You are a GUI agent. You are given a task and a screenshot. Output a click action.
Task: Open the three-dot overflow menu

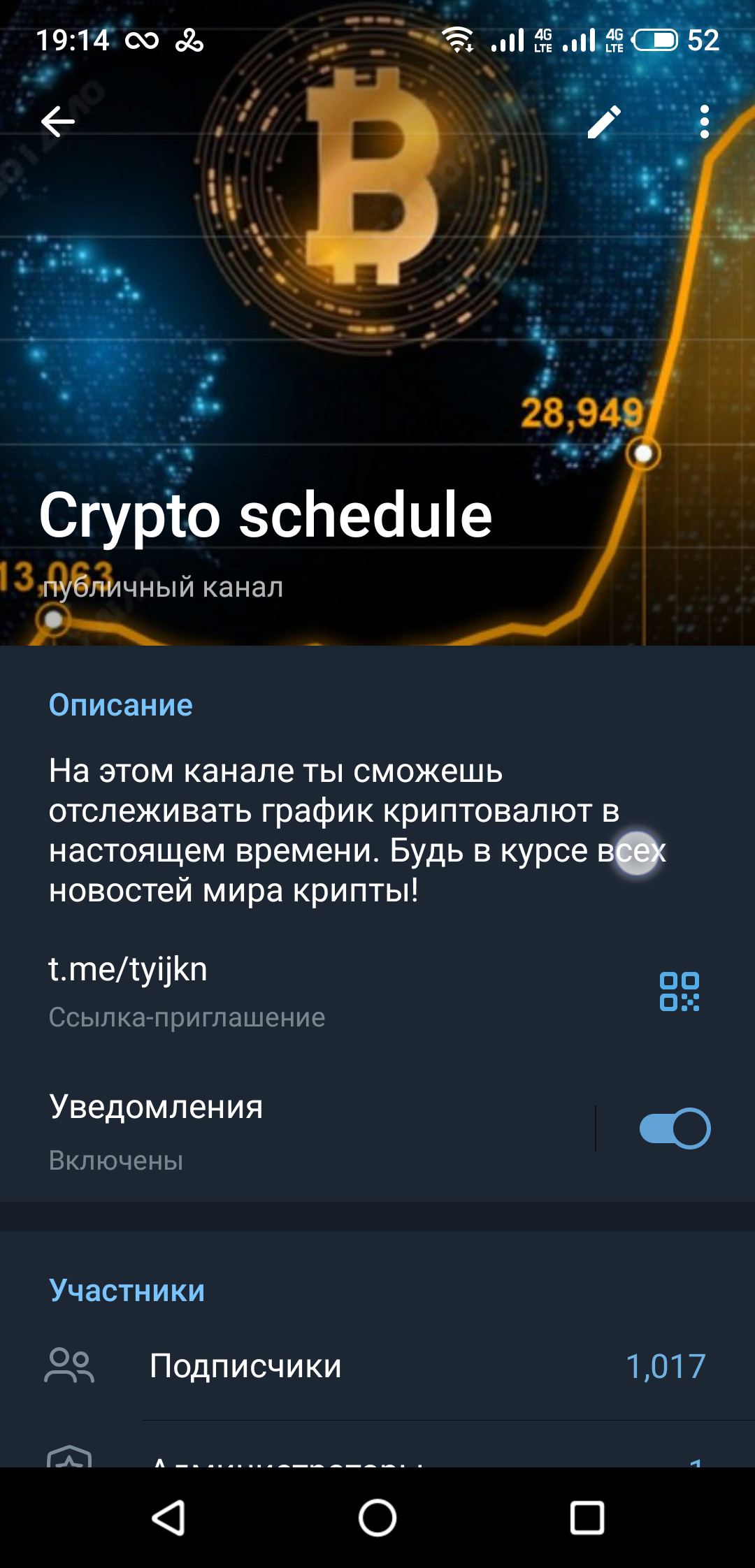pos(704,122)
